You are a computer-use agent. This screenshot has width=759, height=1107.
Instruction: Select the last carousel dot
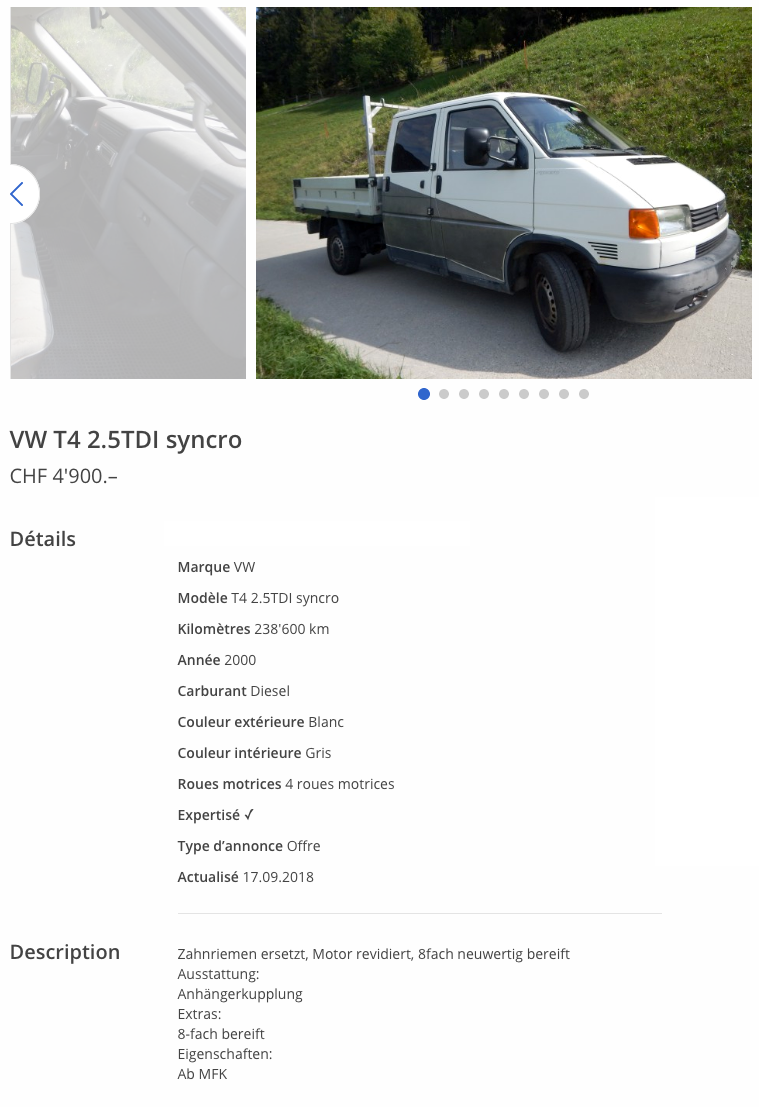point(584,394)
